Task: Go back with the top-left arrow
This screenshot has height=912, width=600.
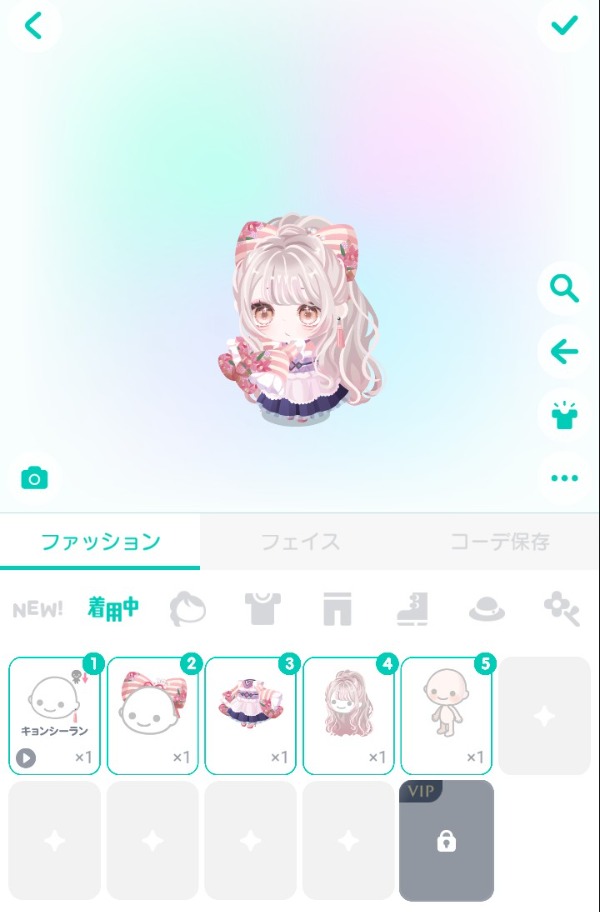Action: click(34, 26)
